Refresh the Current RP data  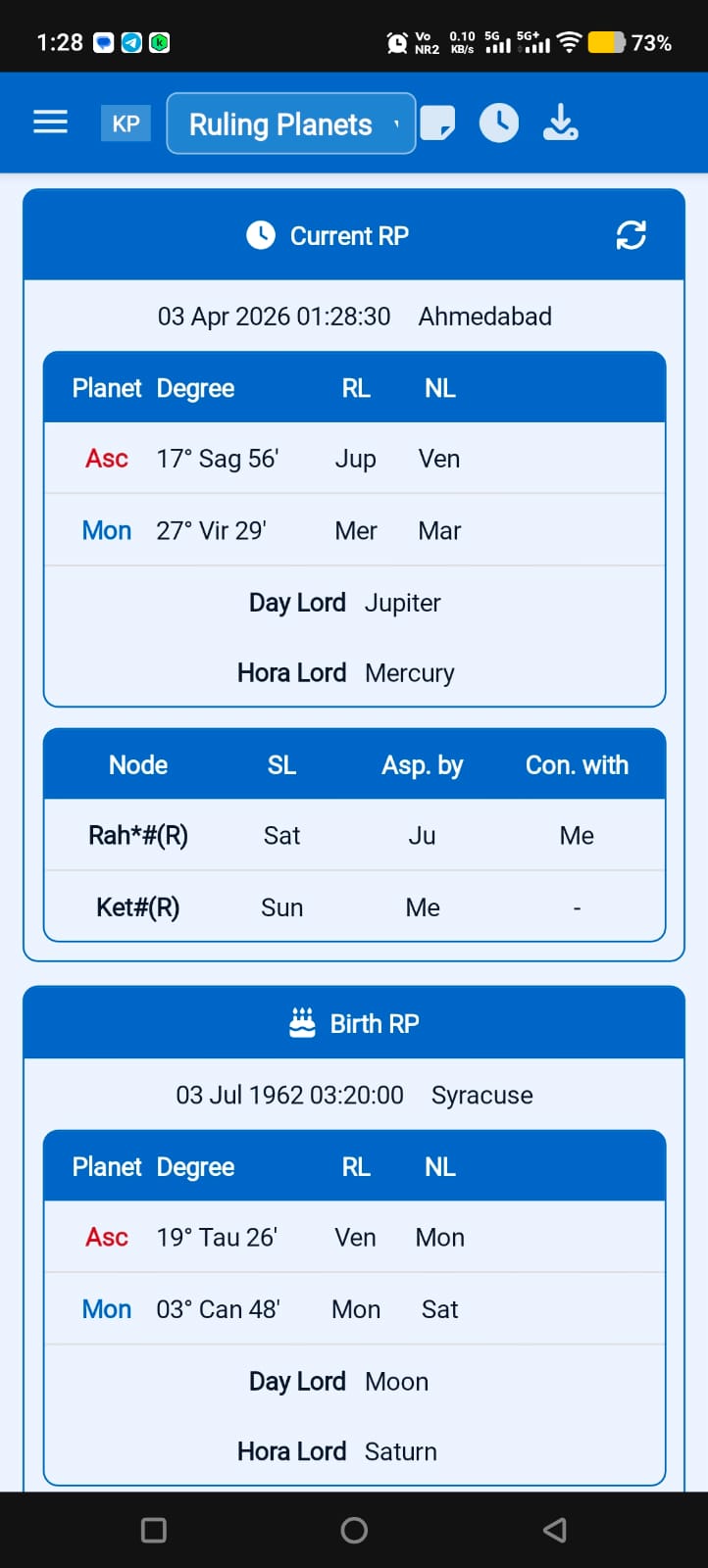(631, 235)
